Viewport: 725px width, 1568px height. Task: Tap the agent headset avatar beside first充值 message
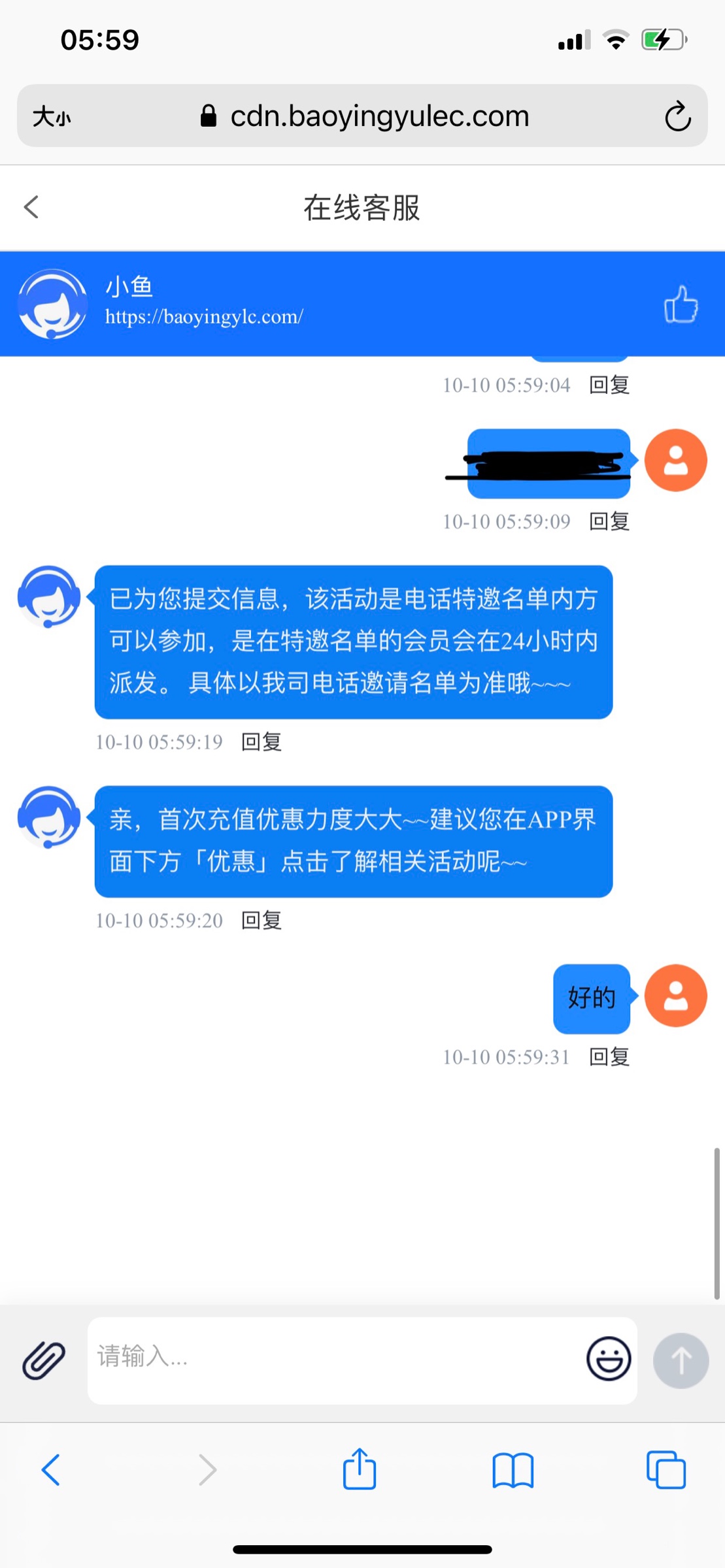tap(49, 817)
